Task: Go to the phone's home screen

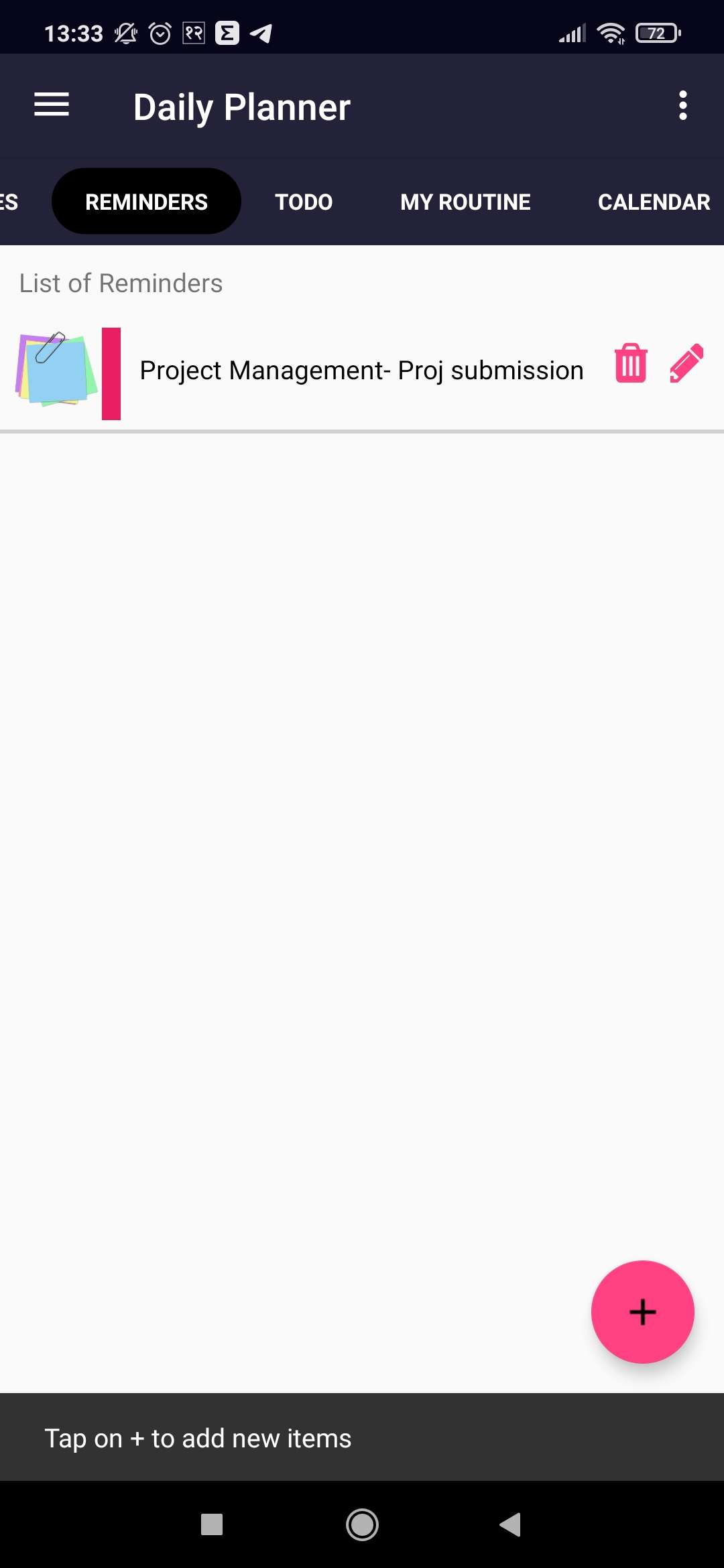Action: click(362, 1524)
